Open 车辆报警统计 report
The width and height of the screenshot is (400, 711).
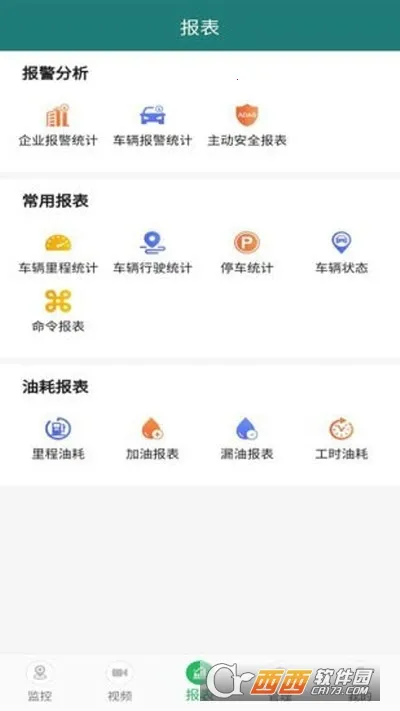(152, 126)
